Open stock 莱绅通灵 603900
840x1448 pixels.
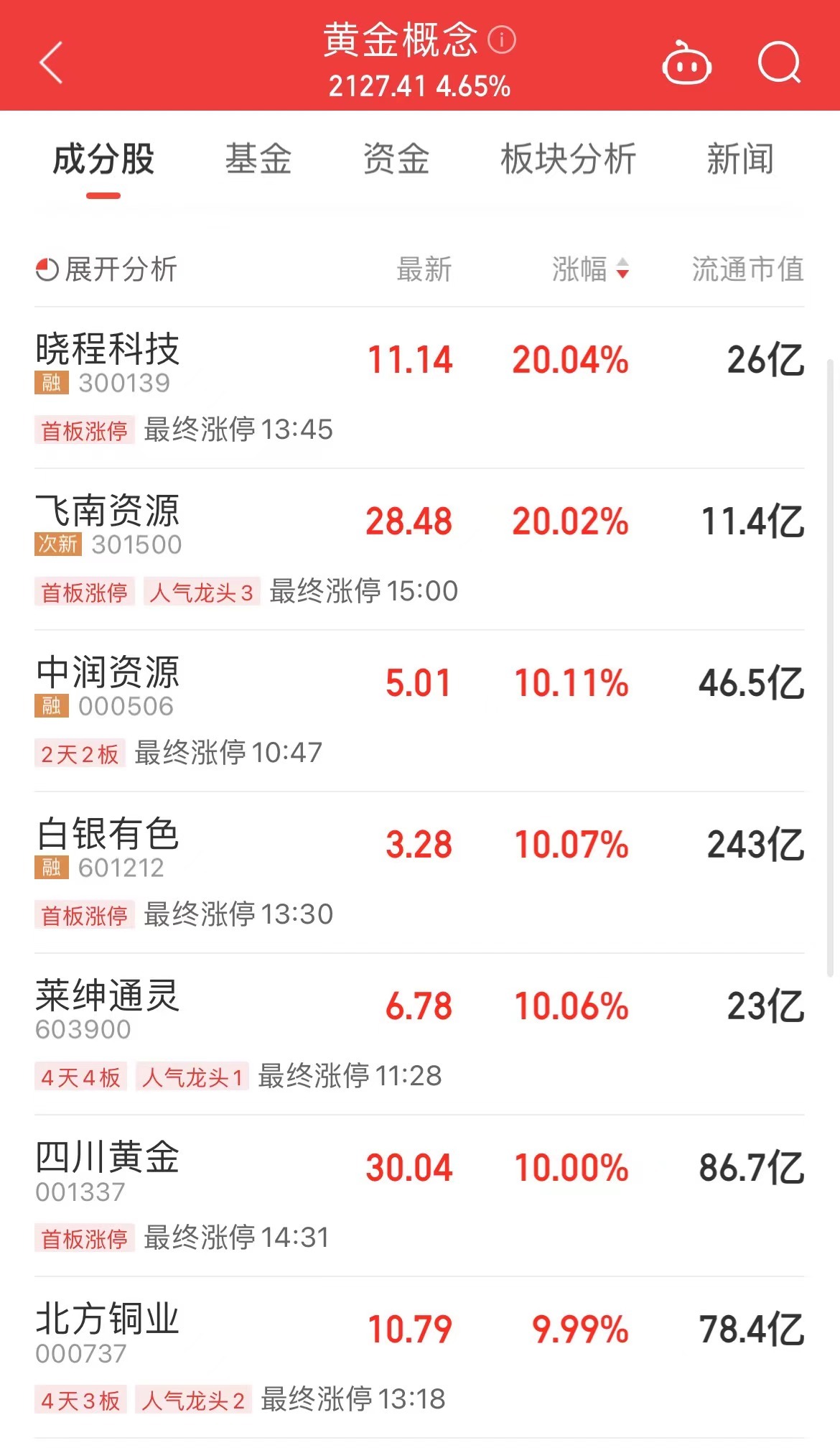419,1034
